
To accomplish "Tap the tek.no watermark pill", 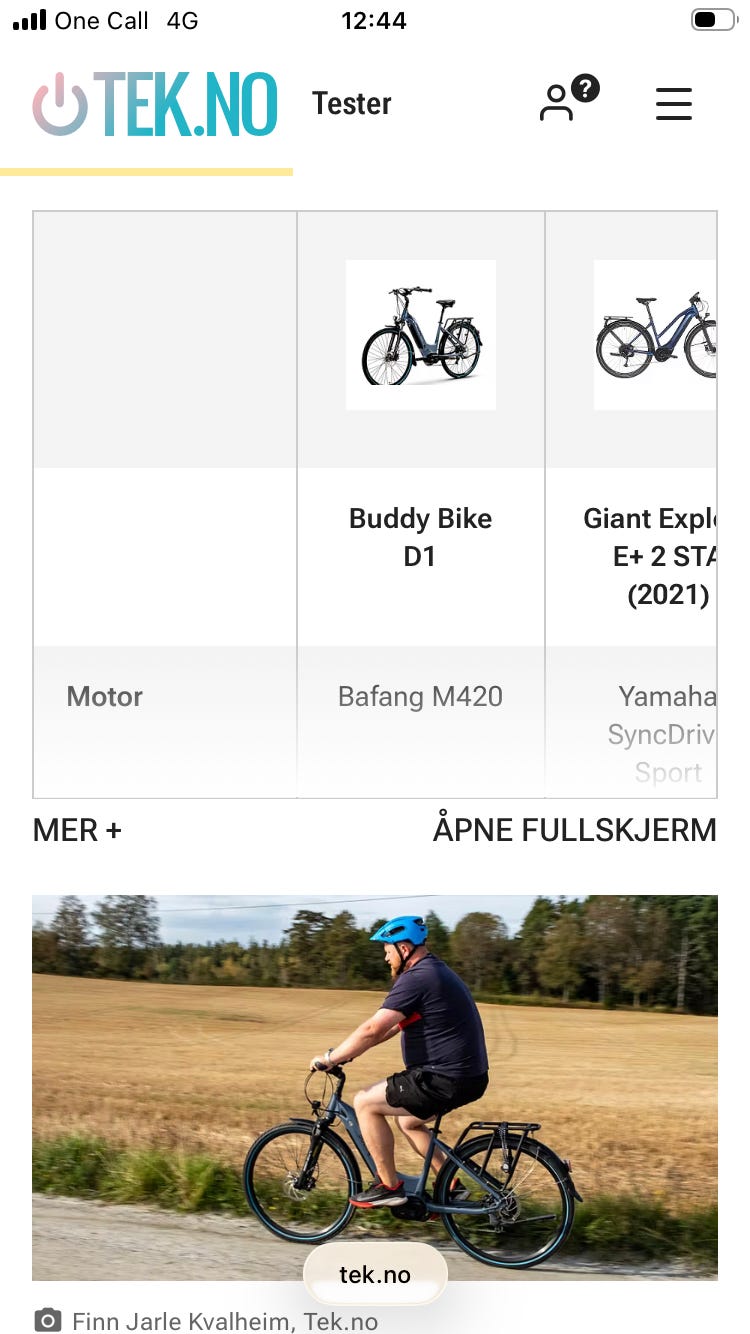I will 374,1274.
